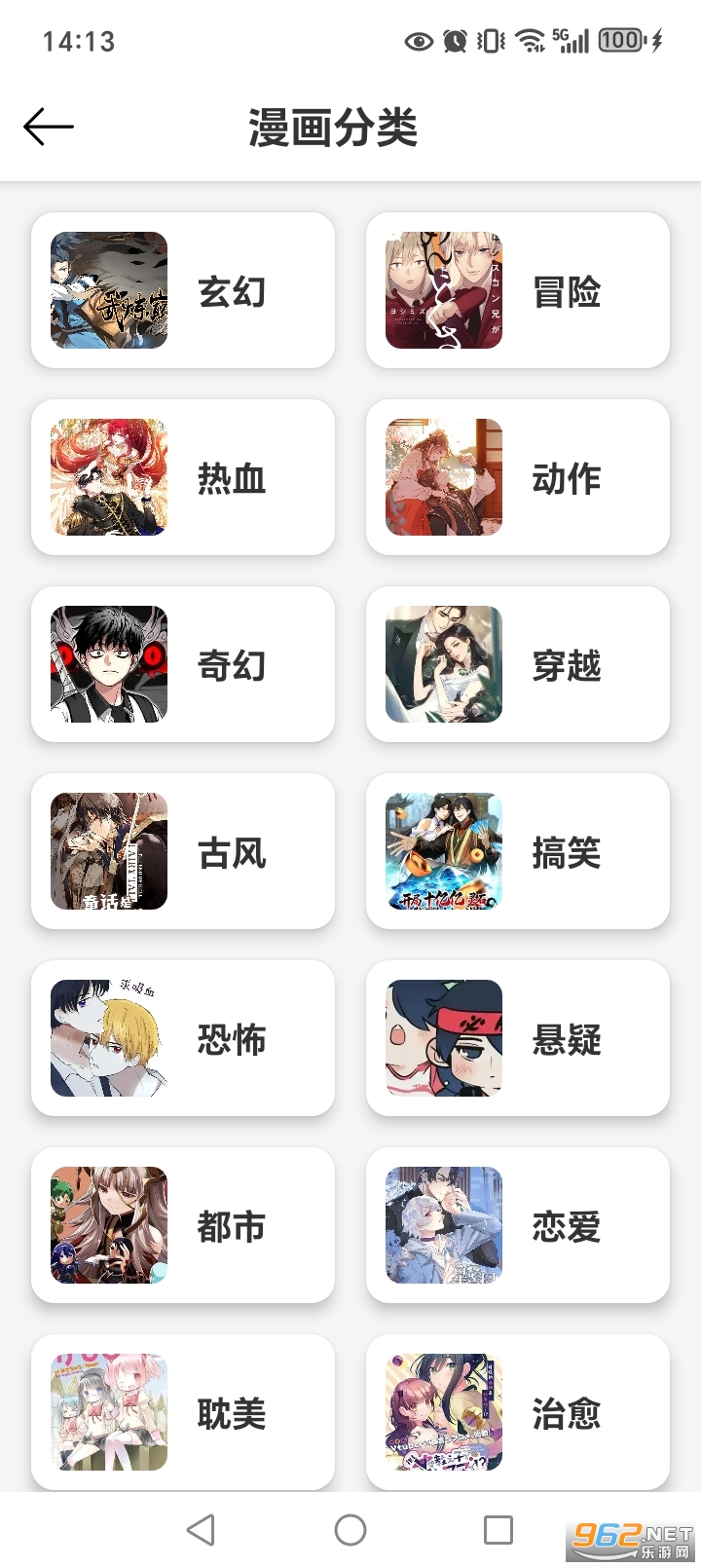This screenshot has height=1568, width=701.
Task: Open the 动作 category
Action: tap(517, 476)
